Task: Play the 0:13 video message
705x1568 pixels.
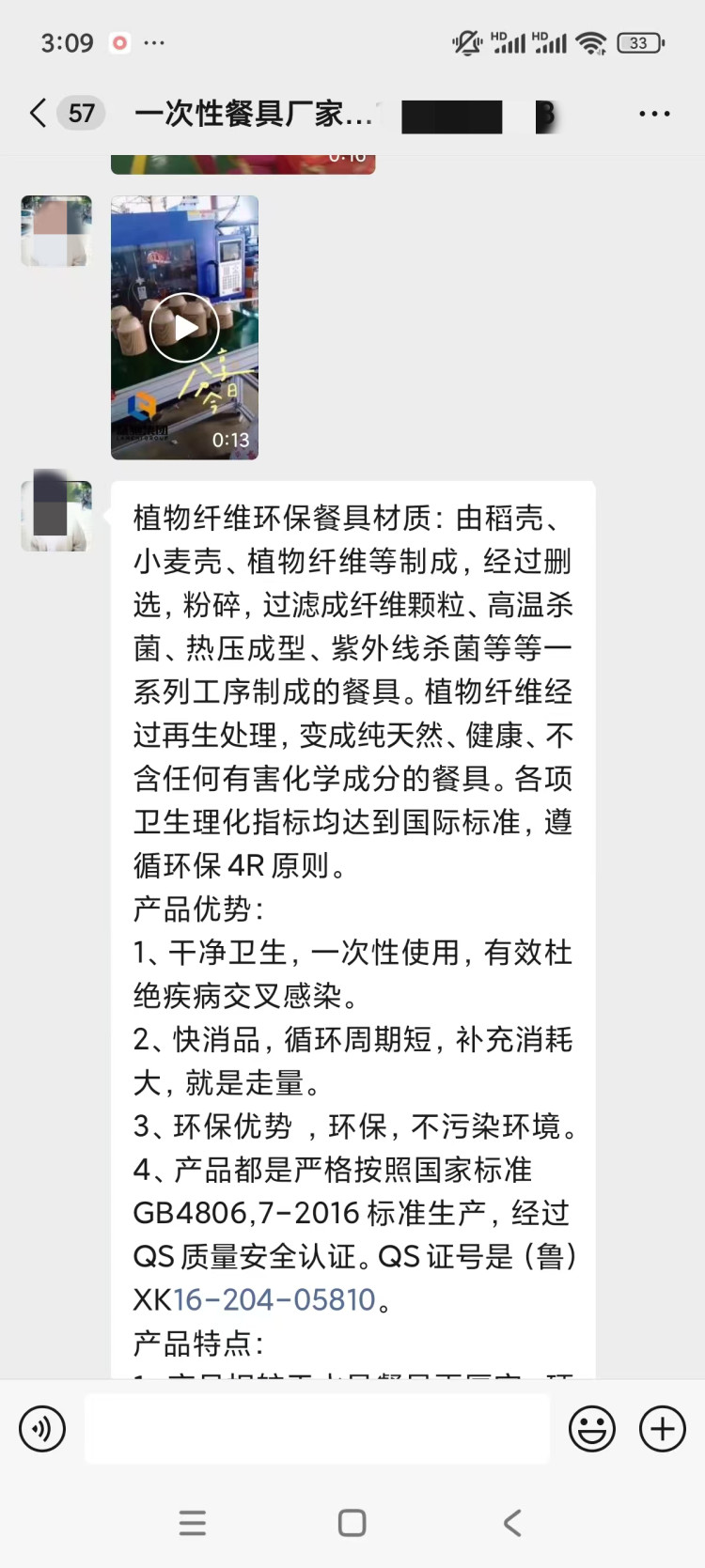Action: coord(184,328)
